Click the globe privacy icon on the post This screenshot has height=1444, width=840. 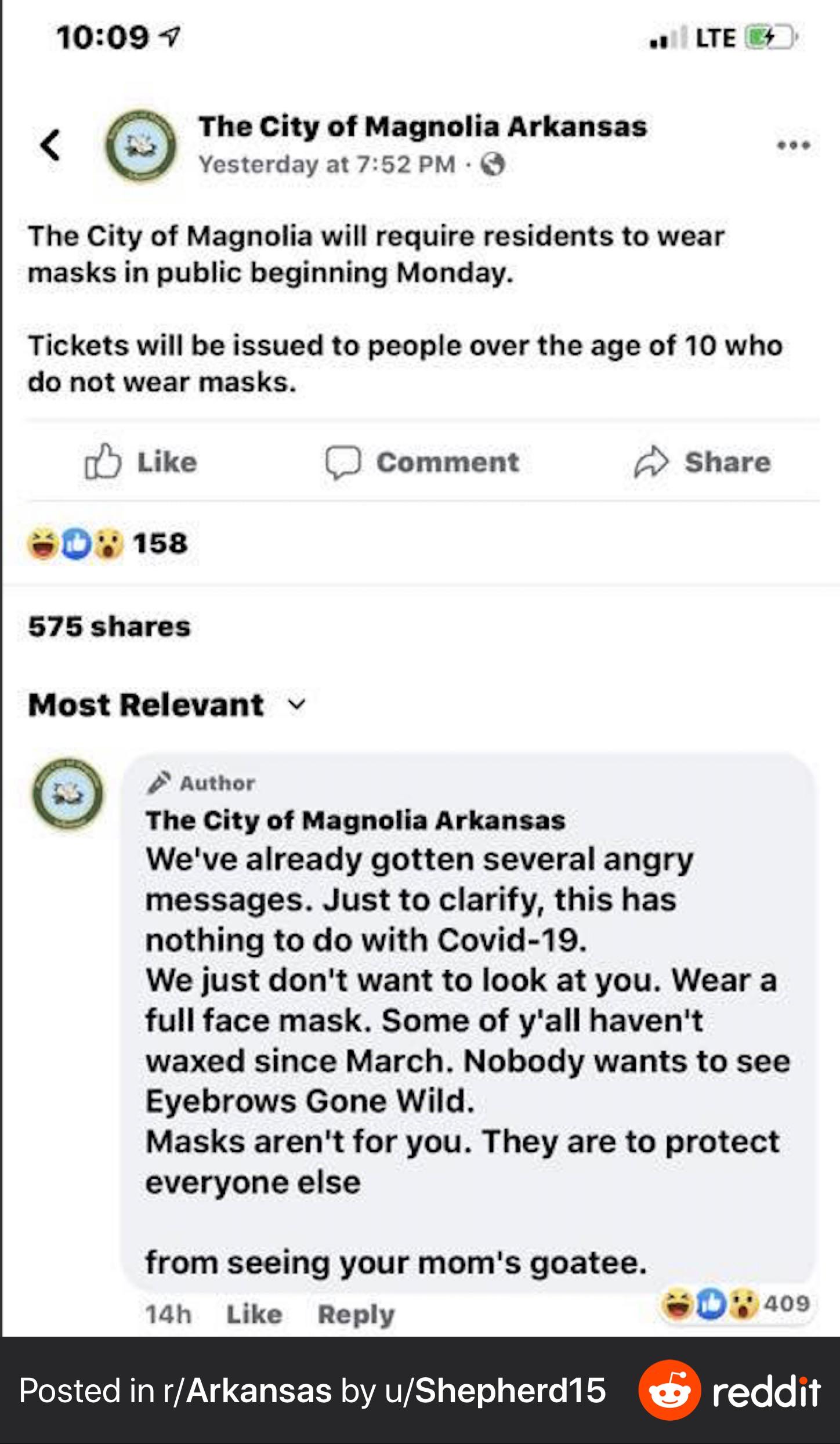(492, 165)
